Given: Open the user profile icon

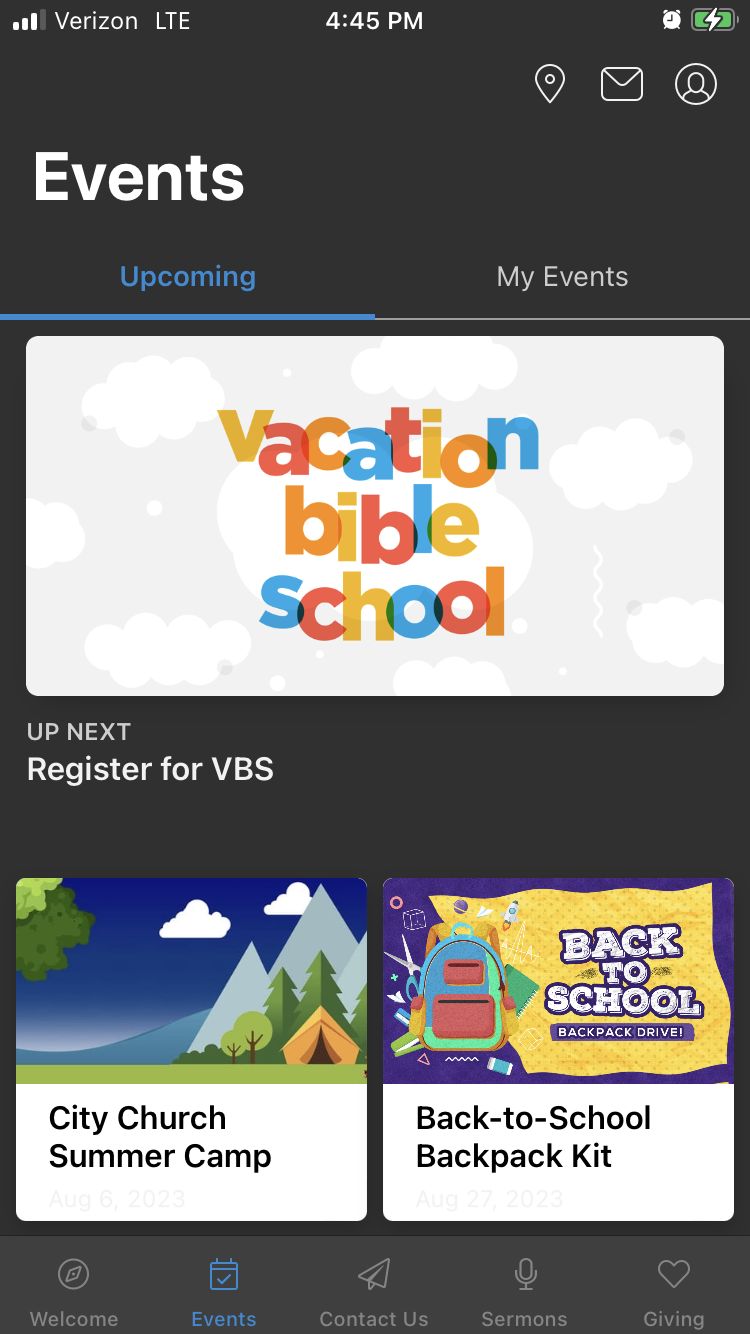Looking at the screenshot, I should [696, 84].
